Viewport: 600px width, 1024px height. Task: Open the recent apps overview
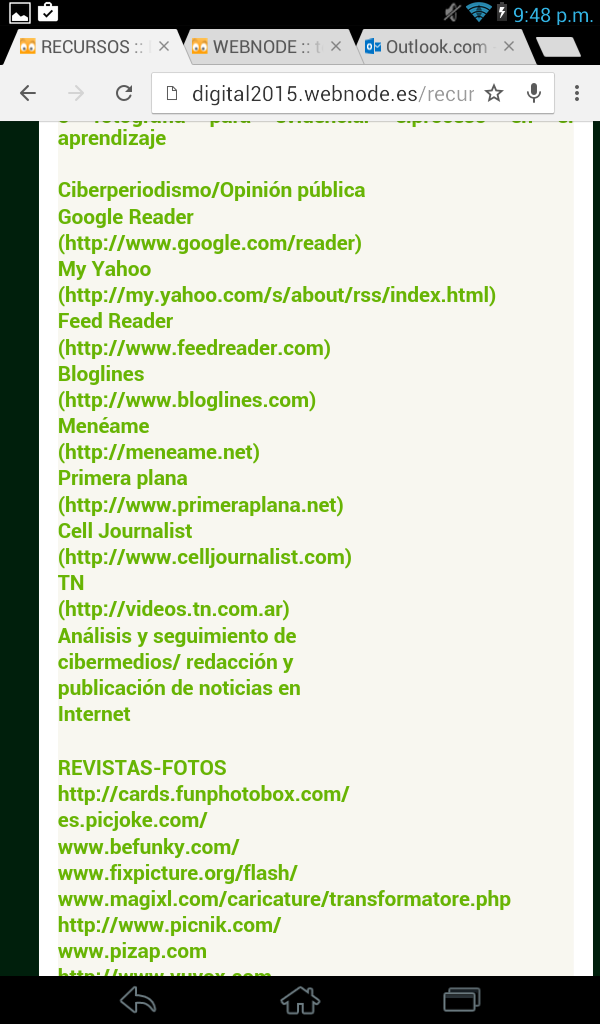click(x=462, y=999)
